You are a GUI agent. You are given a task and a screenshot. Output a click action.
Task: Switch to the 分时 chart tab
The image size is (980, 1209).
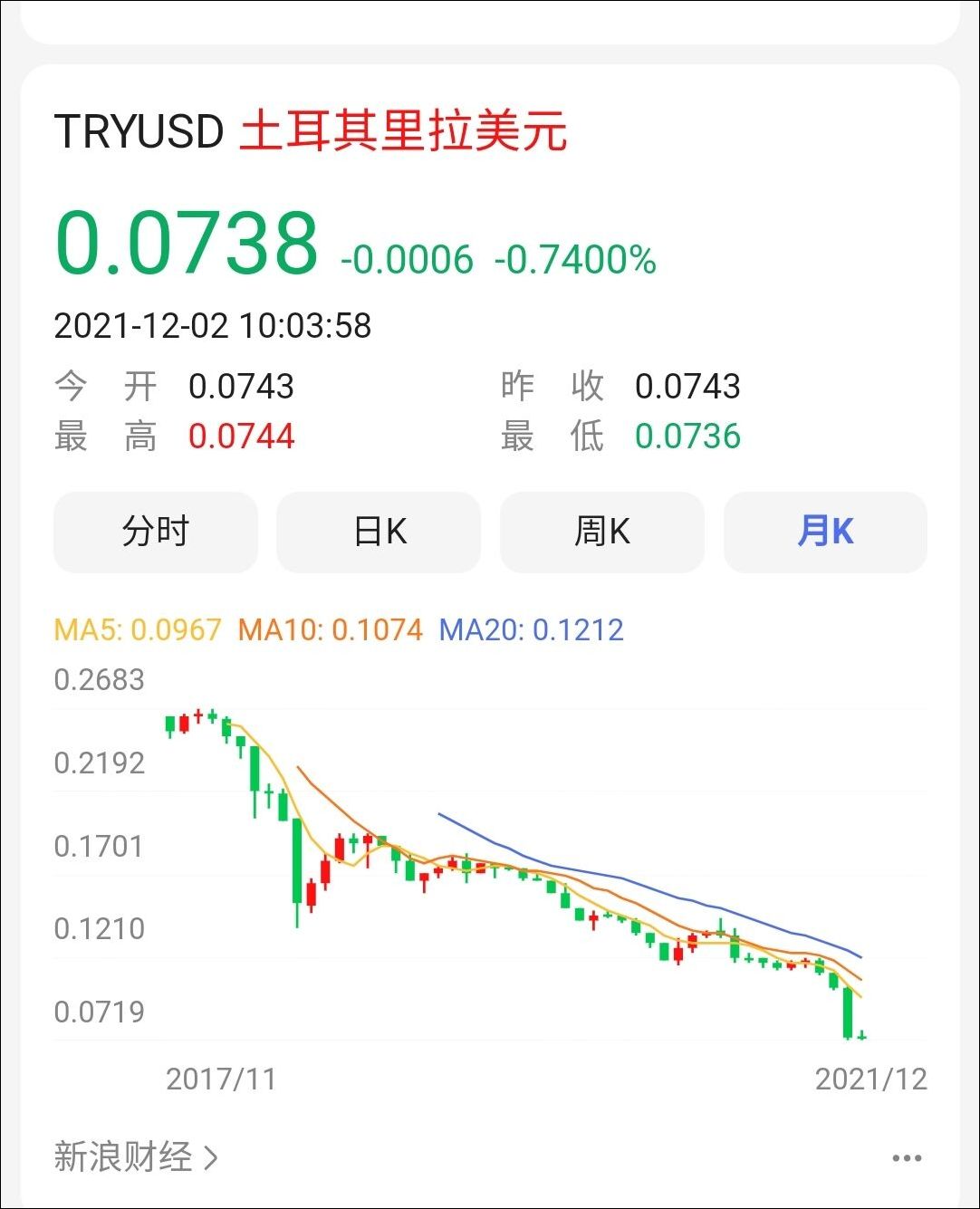pos(155,533)
